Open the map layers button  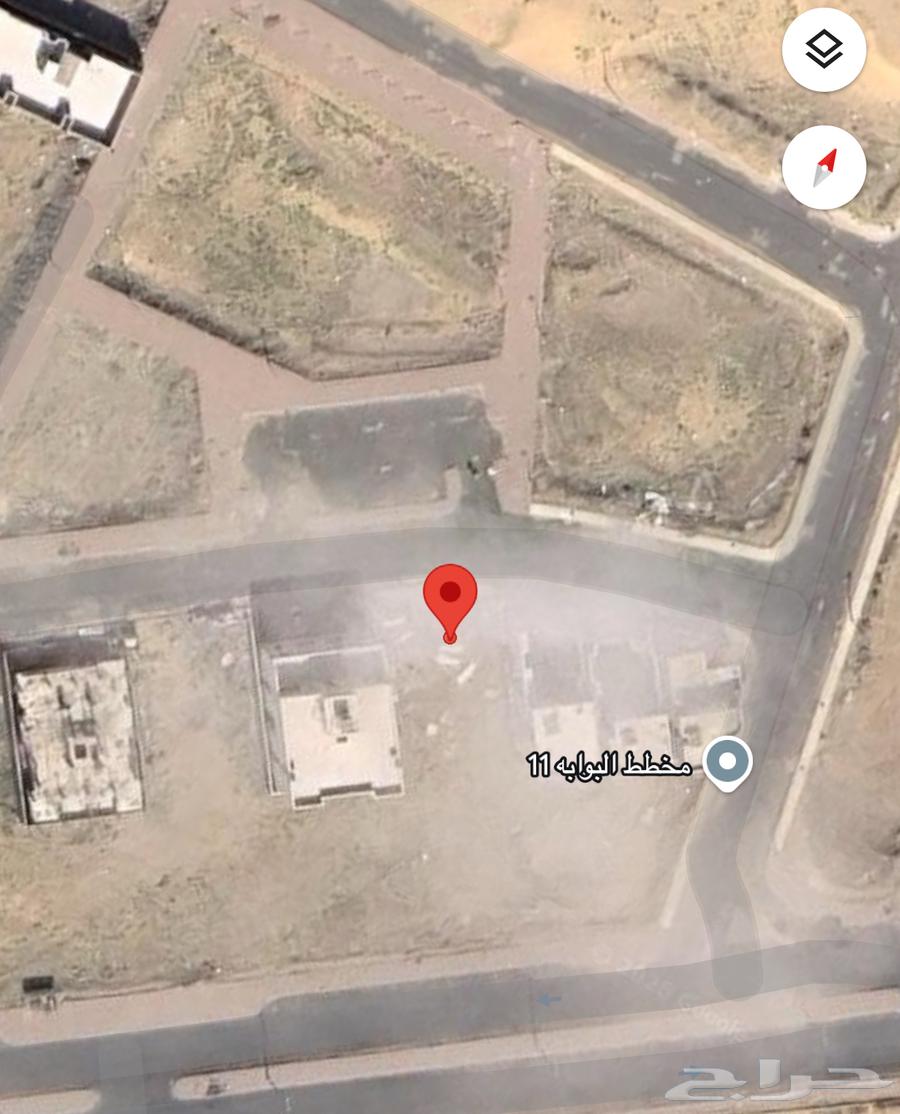coord(823,50)
